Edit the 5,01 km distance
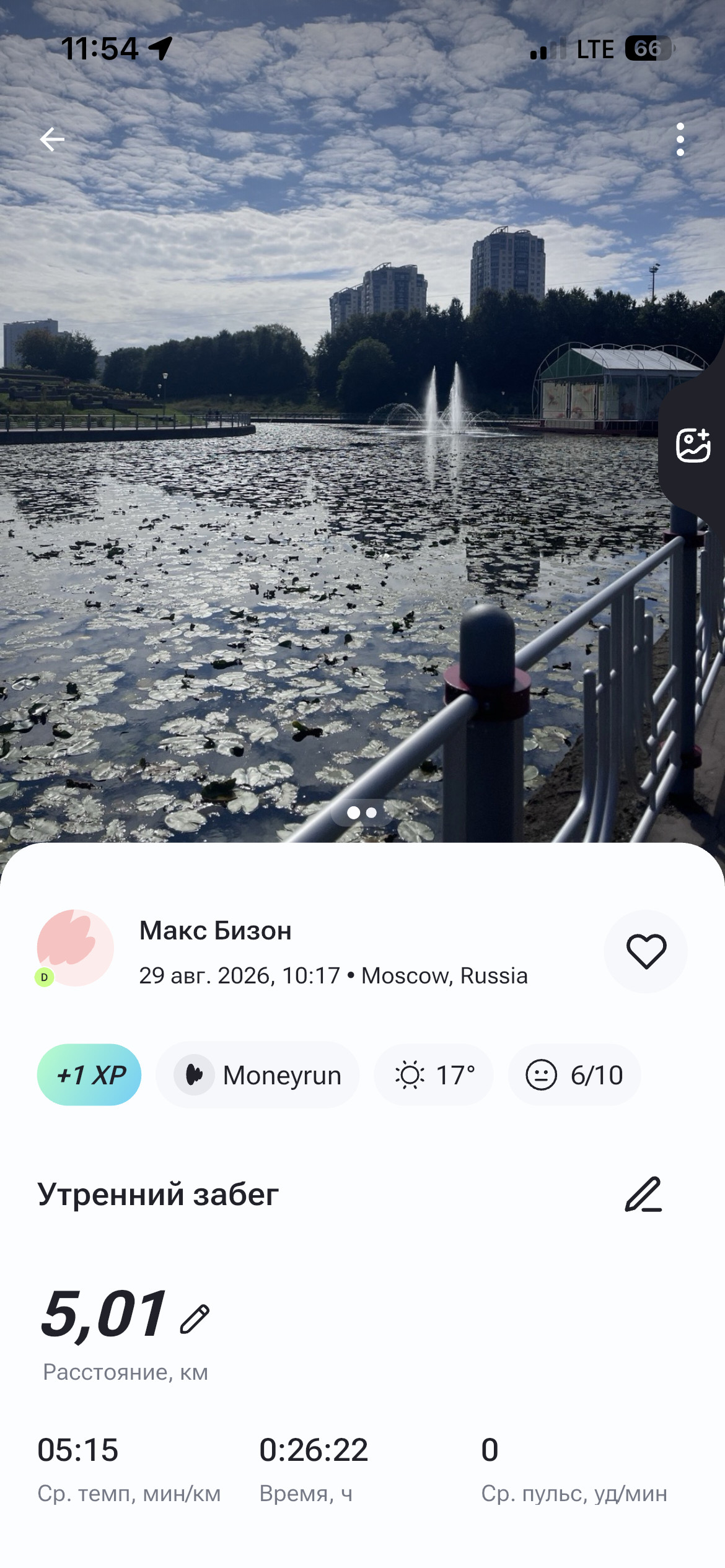The width and height of the screenshot is (725, 1568). tap(195, 1318)
